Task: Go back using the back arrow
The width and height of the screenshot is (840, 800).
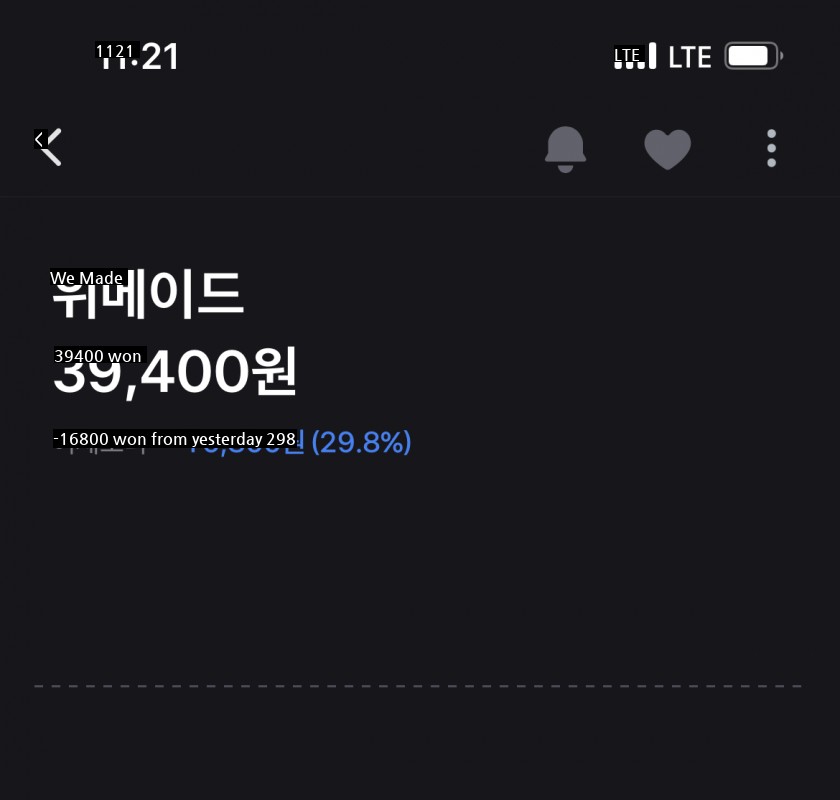Action: point(48,146)
